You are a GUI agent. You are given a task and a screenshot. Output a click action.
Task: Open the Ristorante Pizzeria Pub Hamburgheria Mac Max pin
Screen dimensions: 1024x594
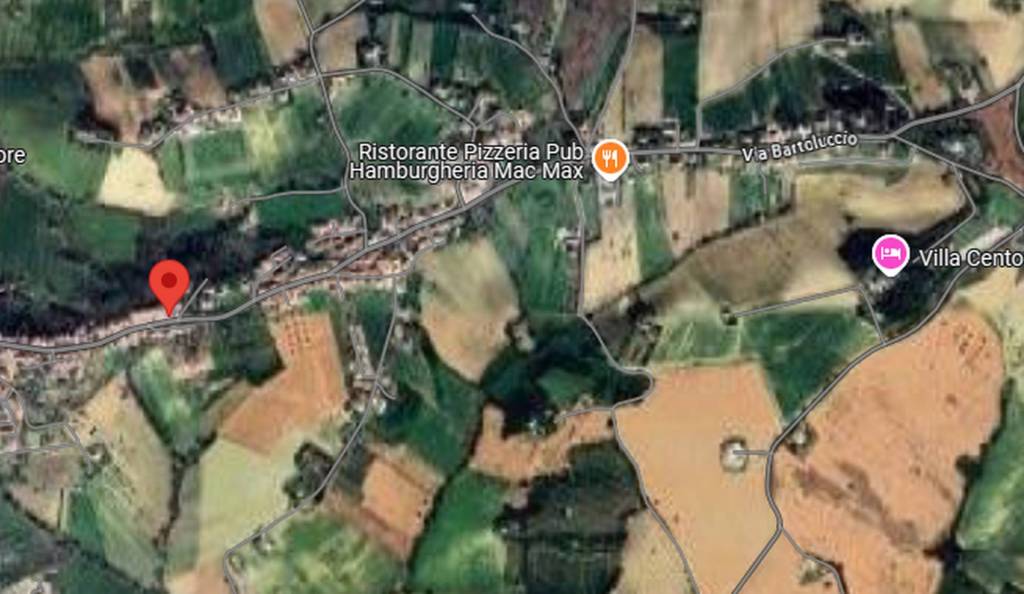click(x=609, y=158)
